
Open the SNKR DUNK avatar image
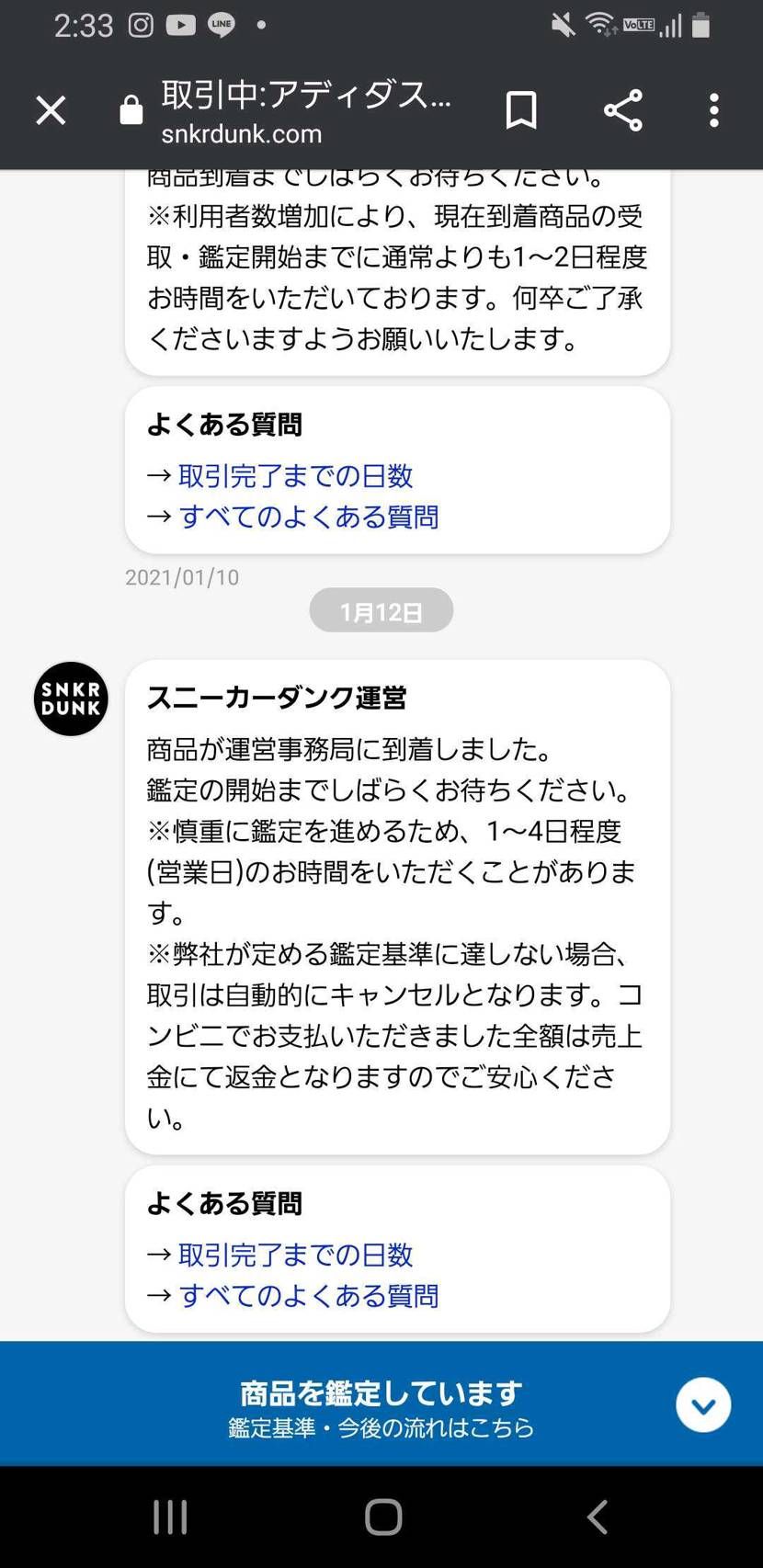click(71, 699)
